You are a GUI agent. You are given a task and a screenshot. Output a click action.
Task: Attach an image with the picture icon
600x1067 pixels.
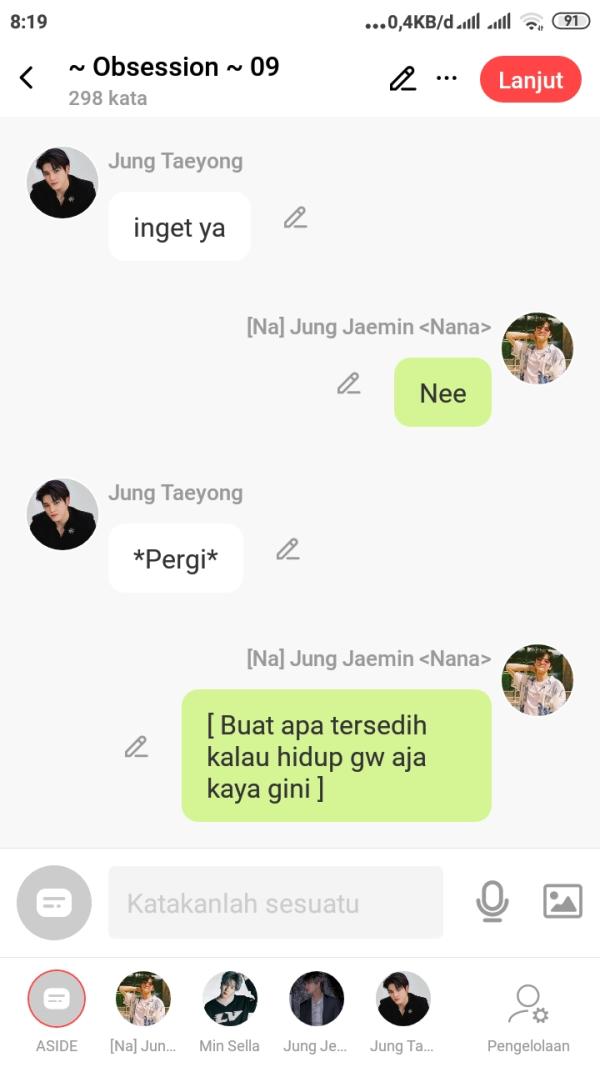(562, 902)
